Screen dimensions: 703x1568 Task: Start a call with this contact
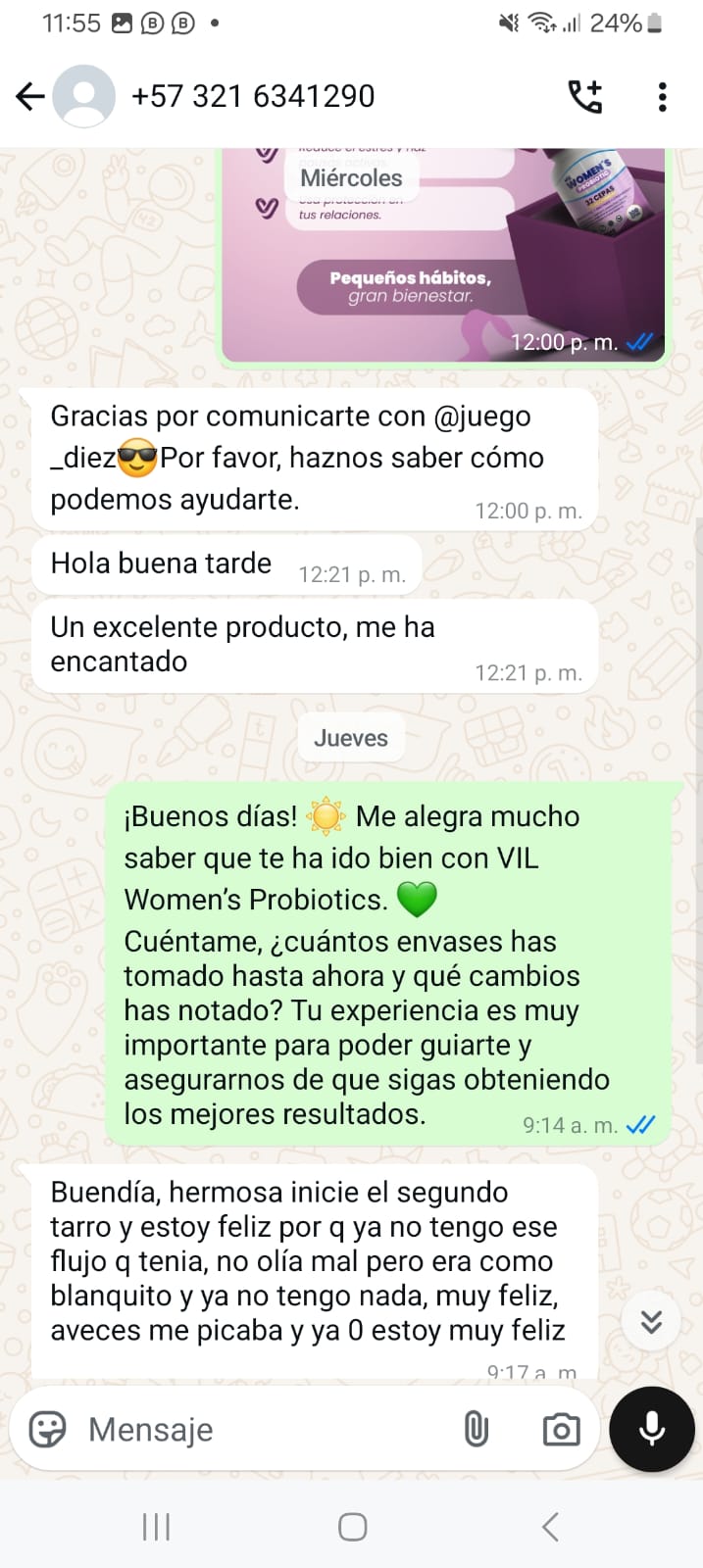[585, 96]
